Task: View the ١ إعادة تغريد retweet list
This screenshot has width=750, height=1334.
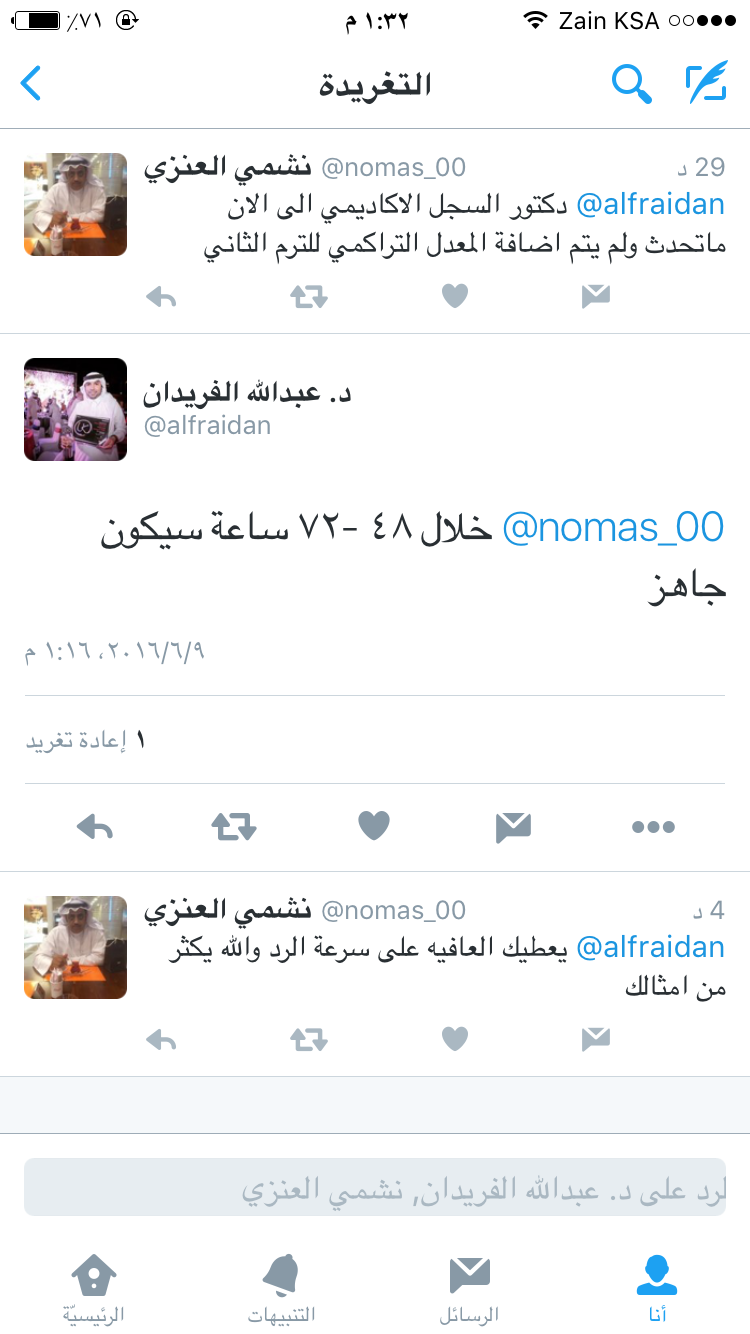Action: 85,740
